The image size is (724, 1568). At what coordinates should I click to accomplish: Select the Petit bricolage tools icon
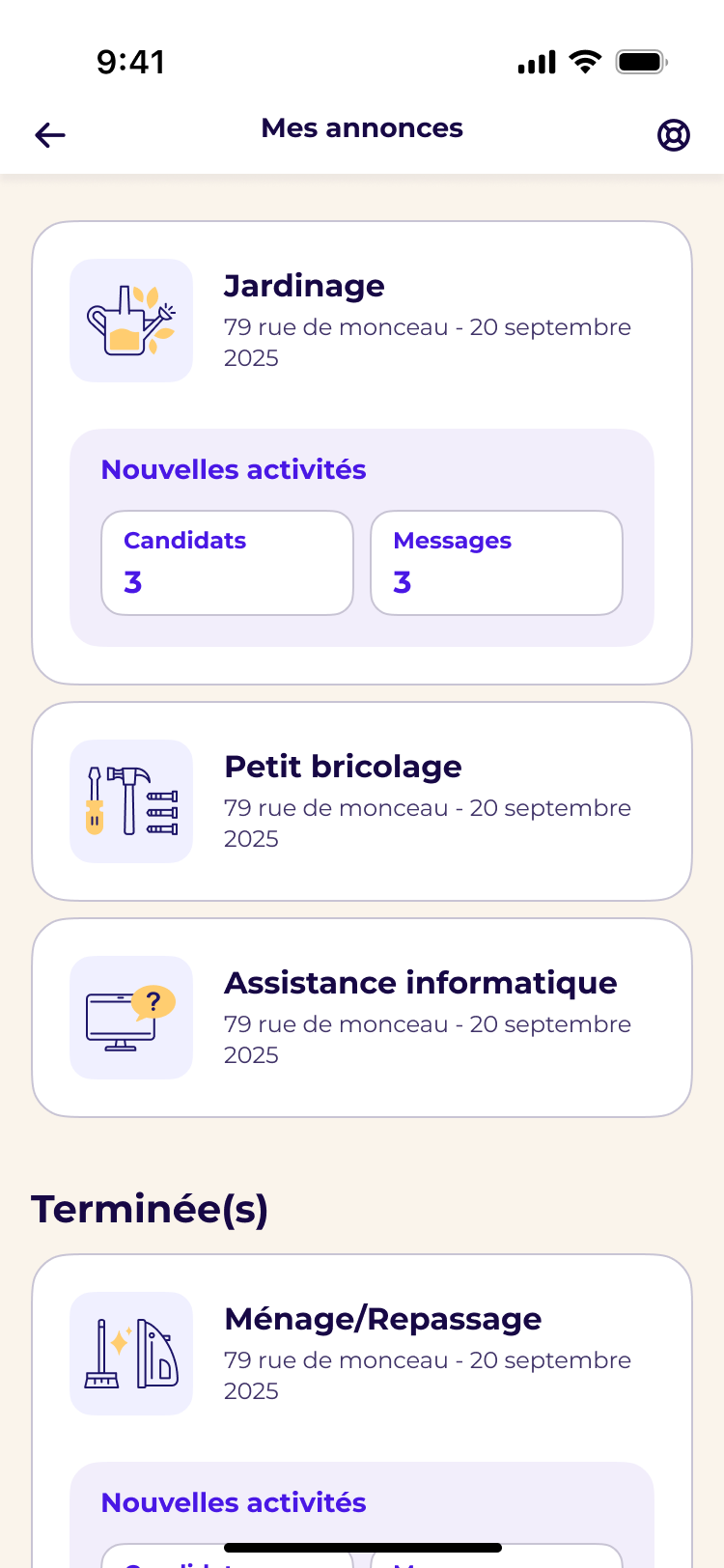click(x=131, y=801)
